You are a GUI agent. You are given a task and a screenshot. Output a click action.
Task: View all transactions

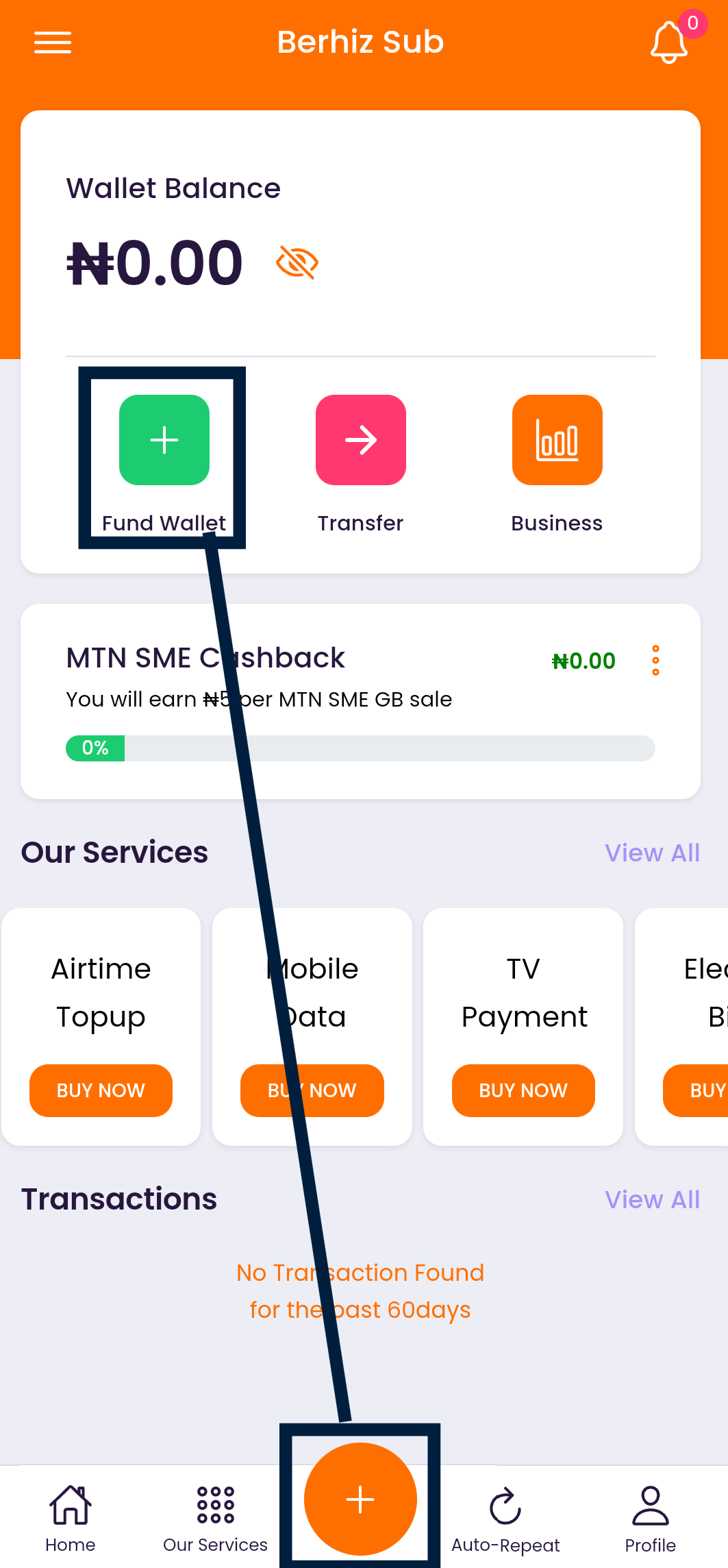(652, 1200)
